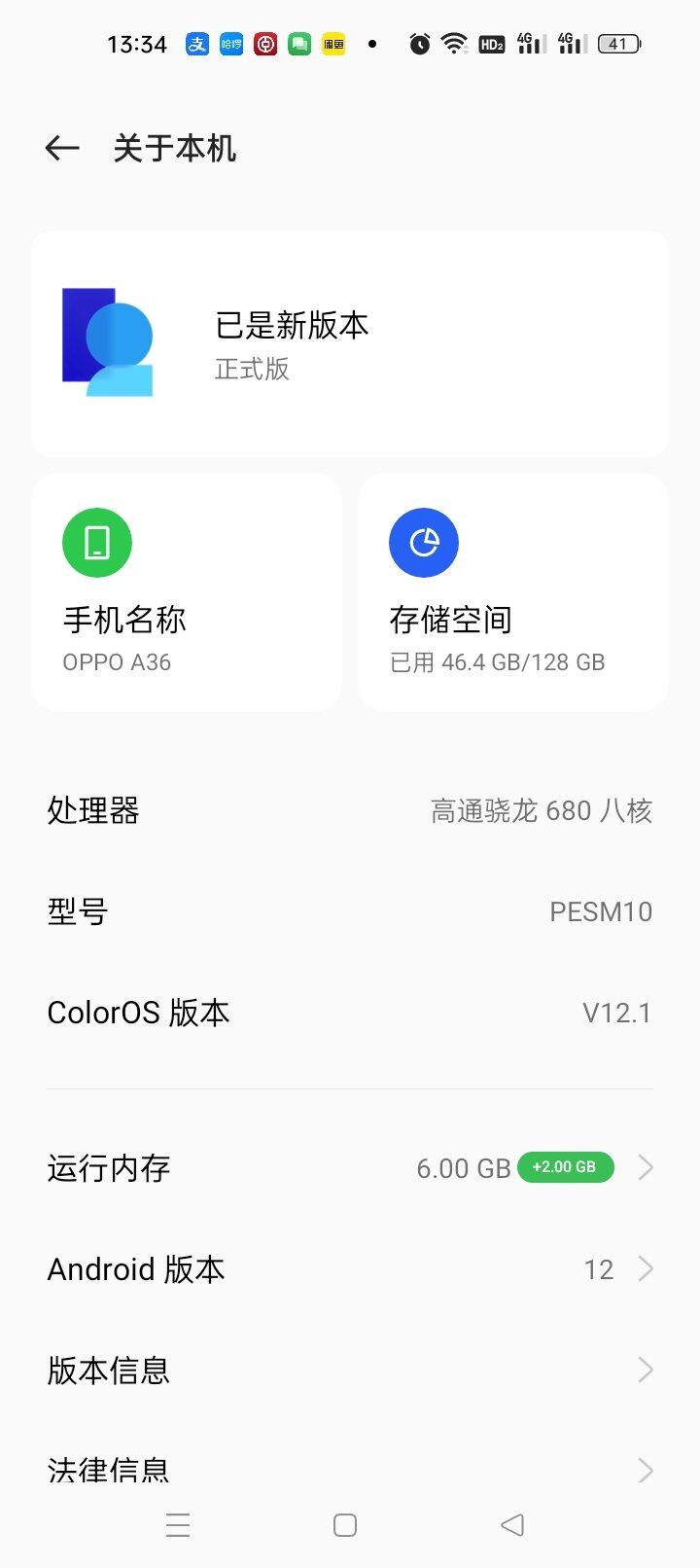Open the 已是新版本 system update card
Image resolution: width=700 pixels, height=1568 pixels.
[x=350, y=343]
